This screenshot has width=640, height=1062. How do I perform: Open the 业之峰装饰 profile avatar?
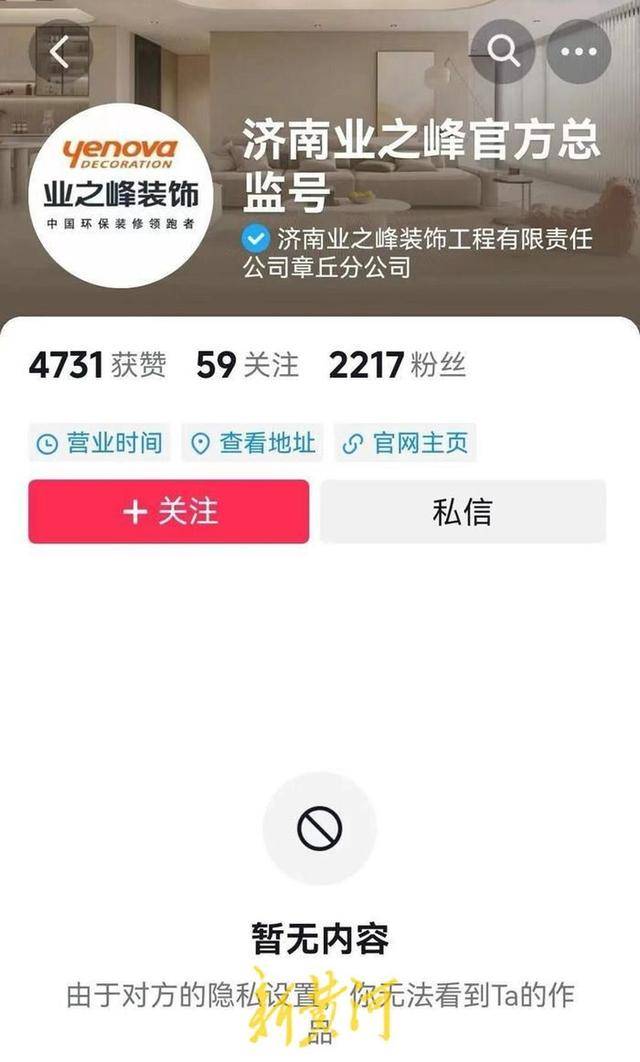click(120, 188)
